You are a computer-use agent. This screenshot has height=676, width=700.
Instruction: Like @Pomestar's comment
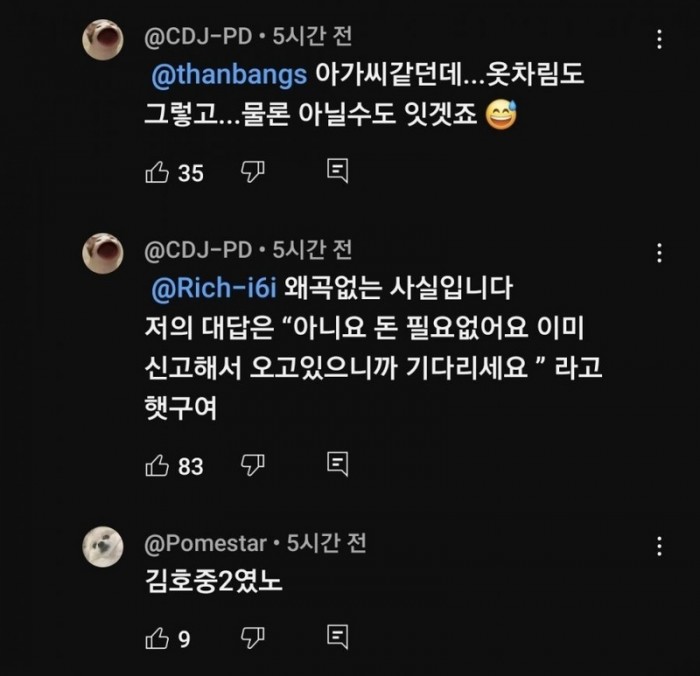click(157, 637)
